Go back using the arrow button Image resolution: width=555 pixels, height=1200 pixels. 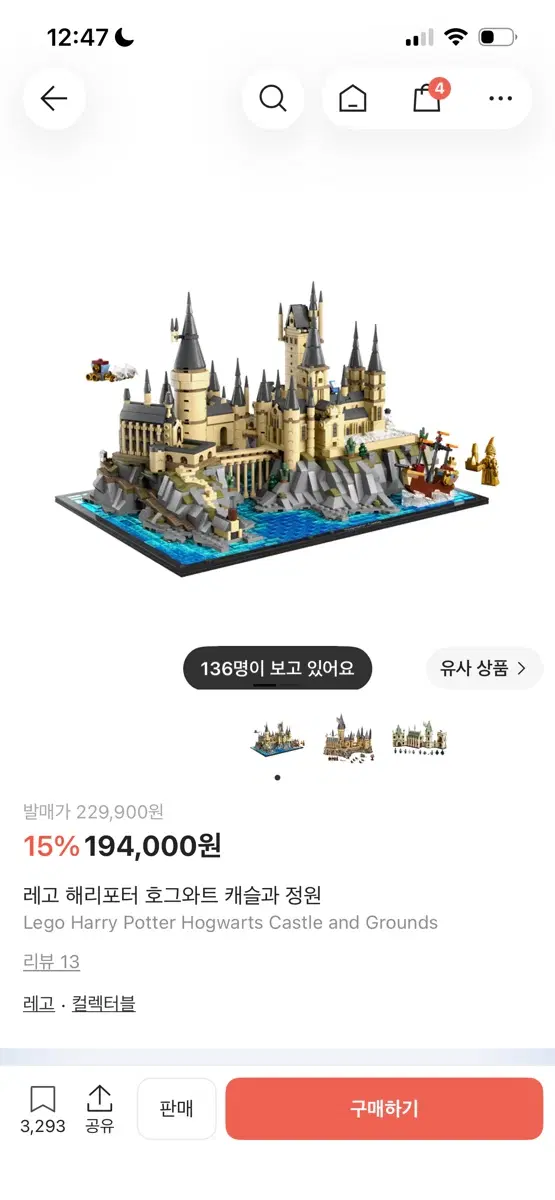tap(54, 98)
